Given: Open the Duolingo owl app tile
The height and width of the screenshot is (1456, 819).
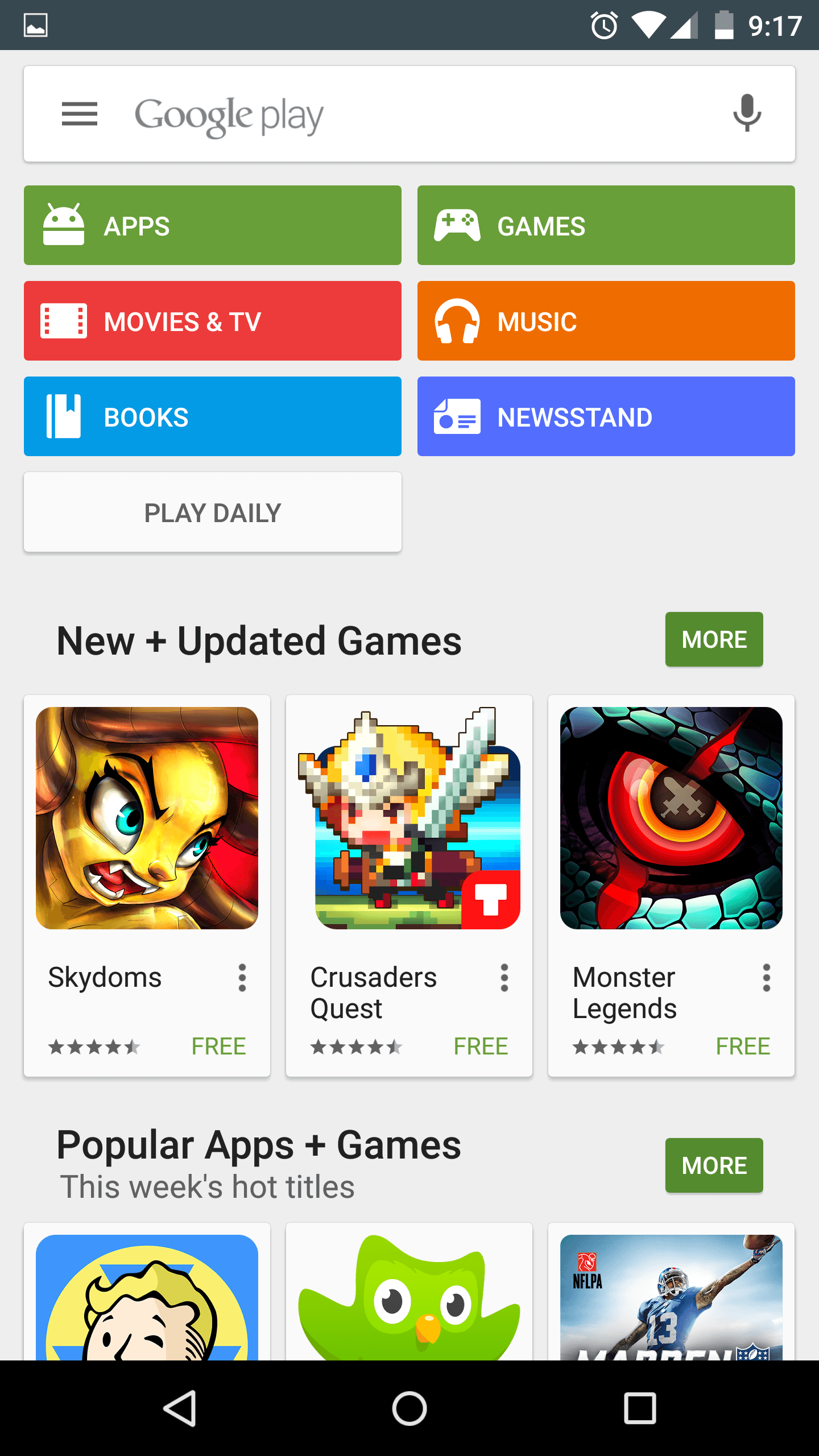Looking at the screenshot, I should [x=409, y=1297].
